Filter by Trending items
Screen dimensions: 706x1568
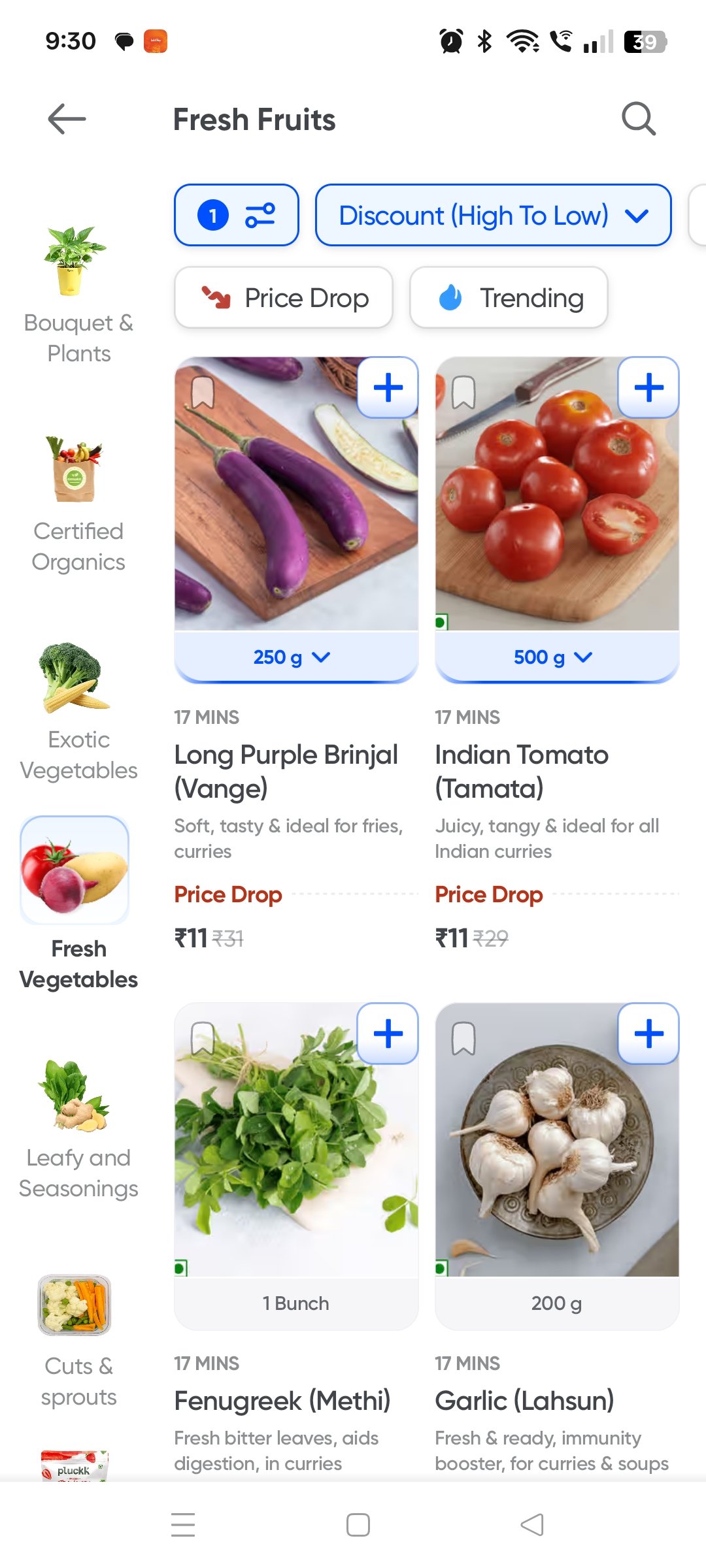point(509,298)
